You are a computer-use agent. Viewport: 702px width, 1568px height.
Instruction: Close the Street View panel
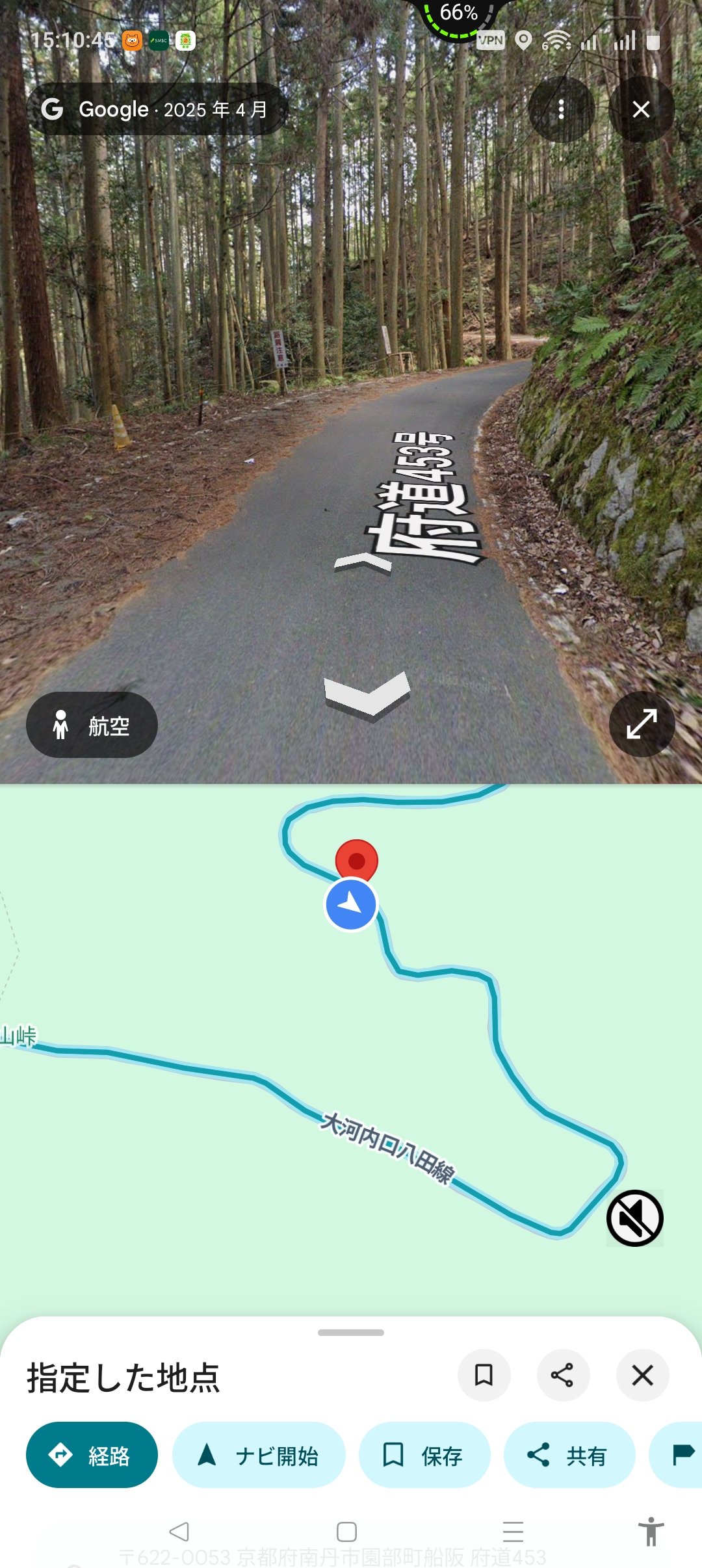pos(641,109)
